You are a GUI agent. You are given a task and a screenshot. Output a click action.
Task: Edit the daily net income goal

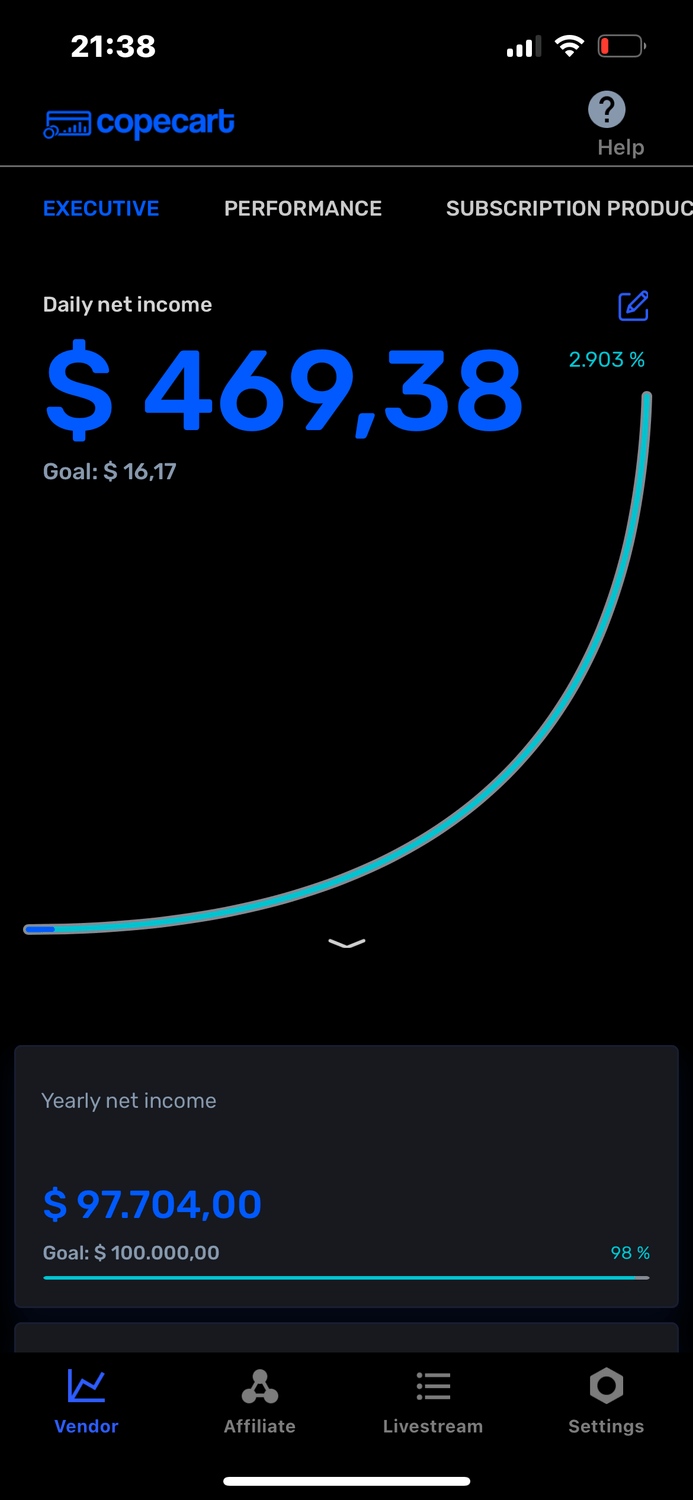click(x=633, y=306)
